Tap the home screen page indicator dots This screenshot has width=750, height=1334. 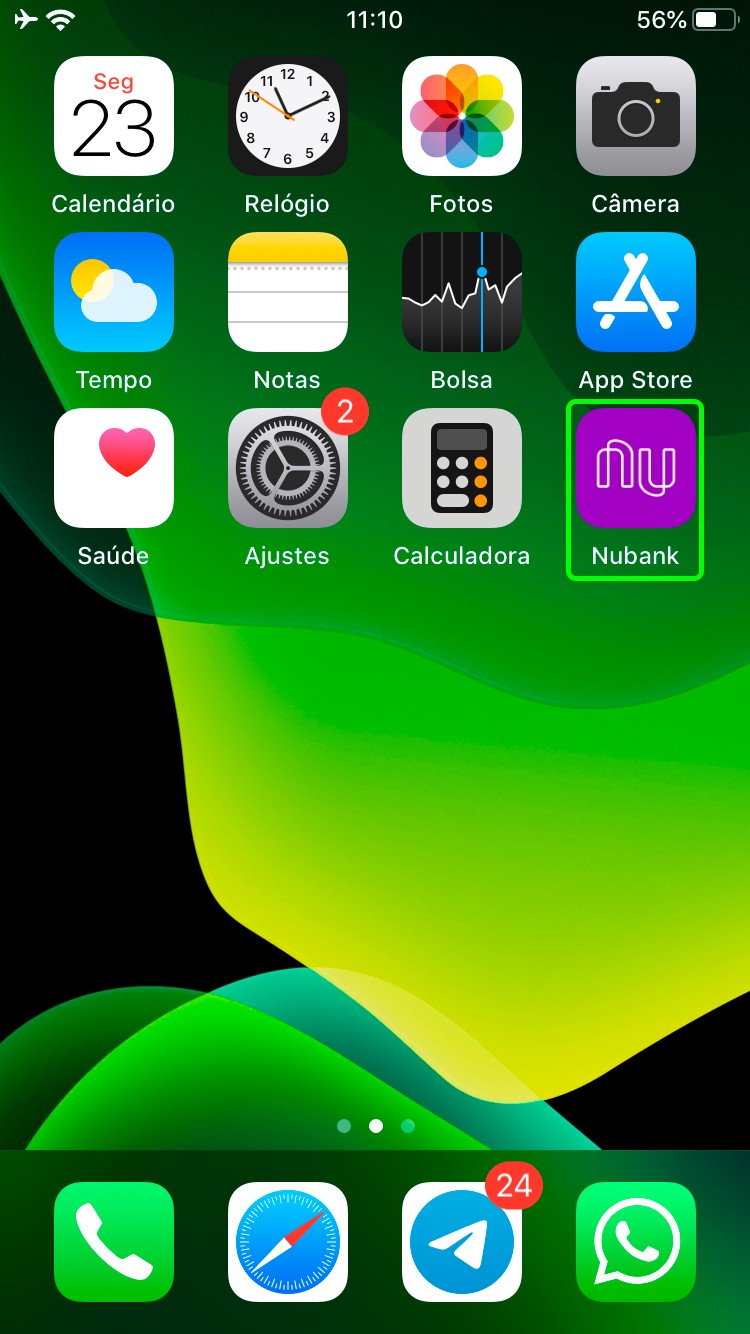(x=376, y=1126)
